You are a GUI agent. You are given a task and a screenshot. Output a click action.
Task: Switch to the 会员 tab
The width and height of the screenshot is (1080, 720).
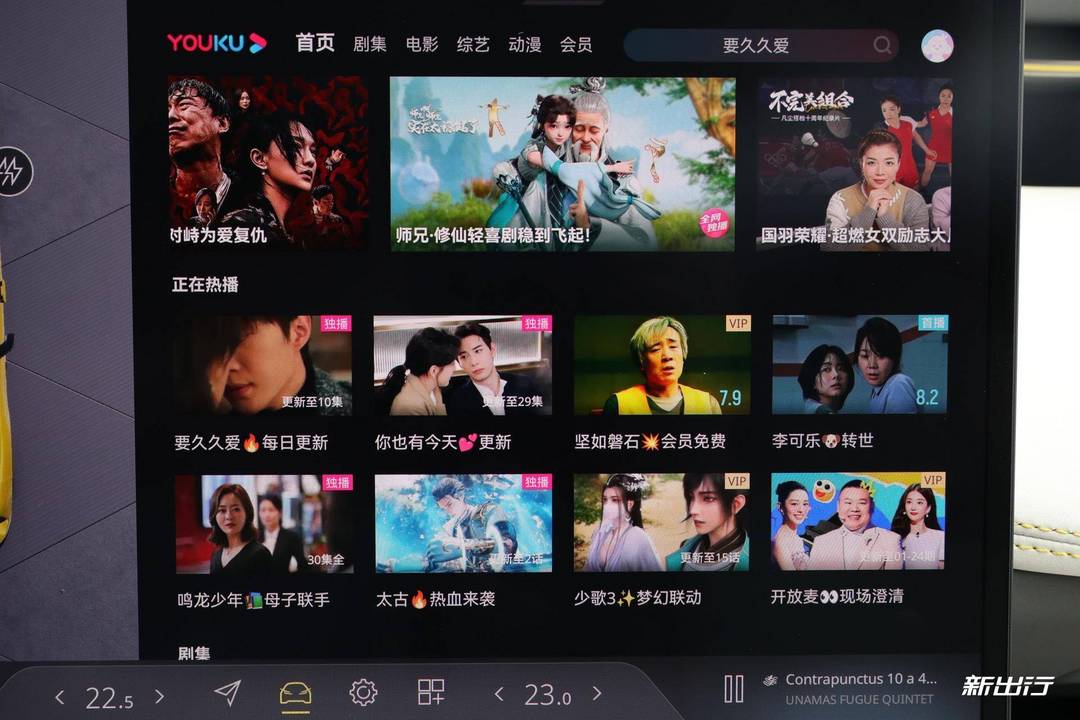576,45
